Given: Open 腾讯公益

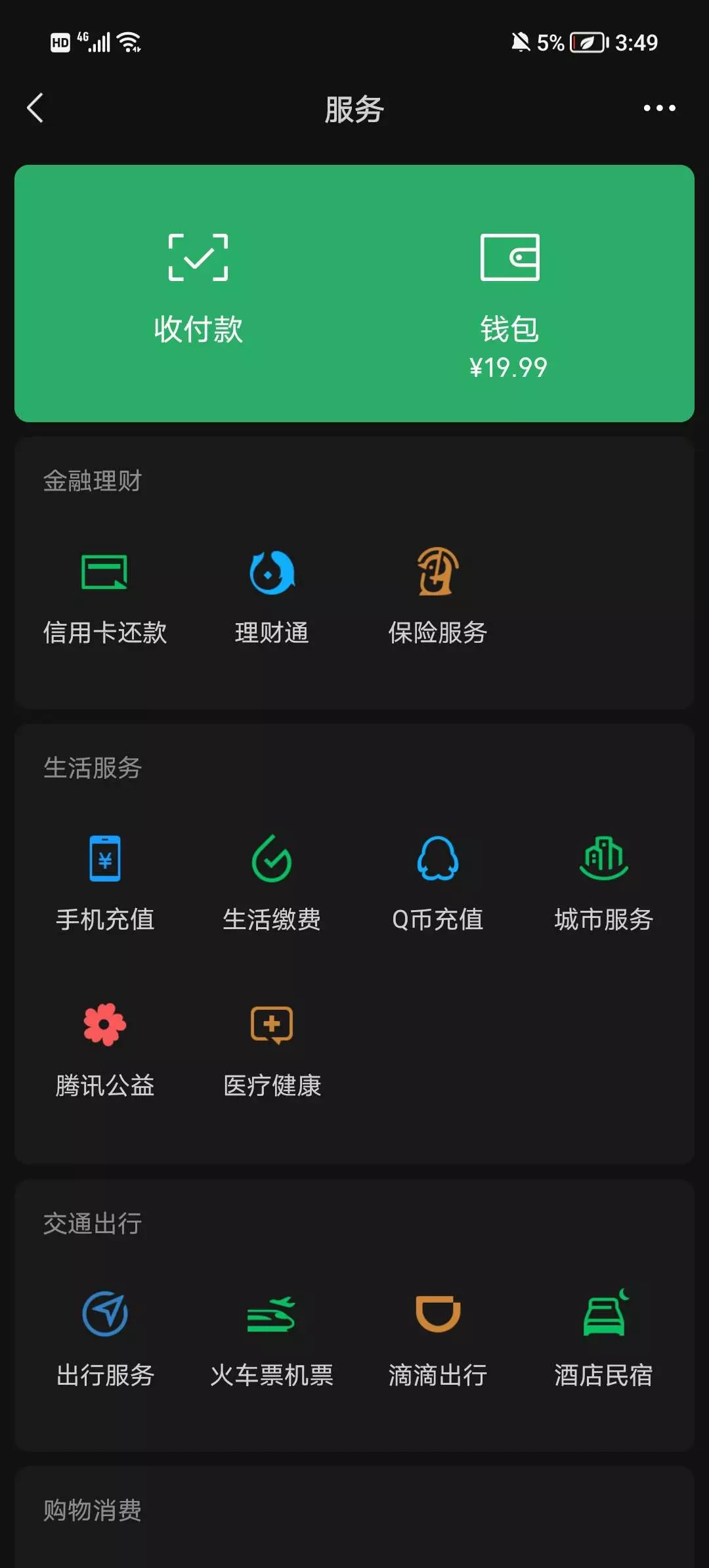Looking at the screenshot, I should [x=105, y=1047].
